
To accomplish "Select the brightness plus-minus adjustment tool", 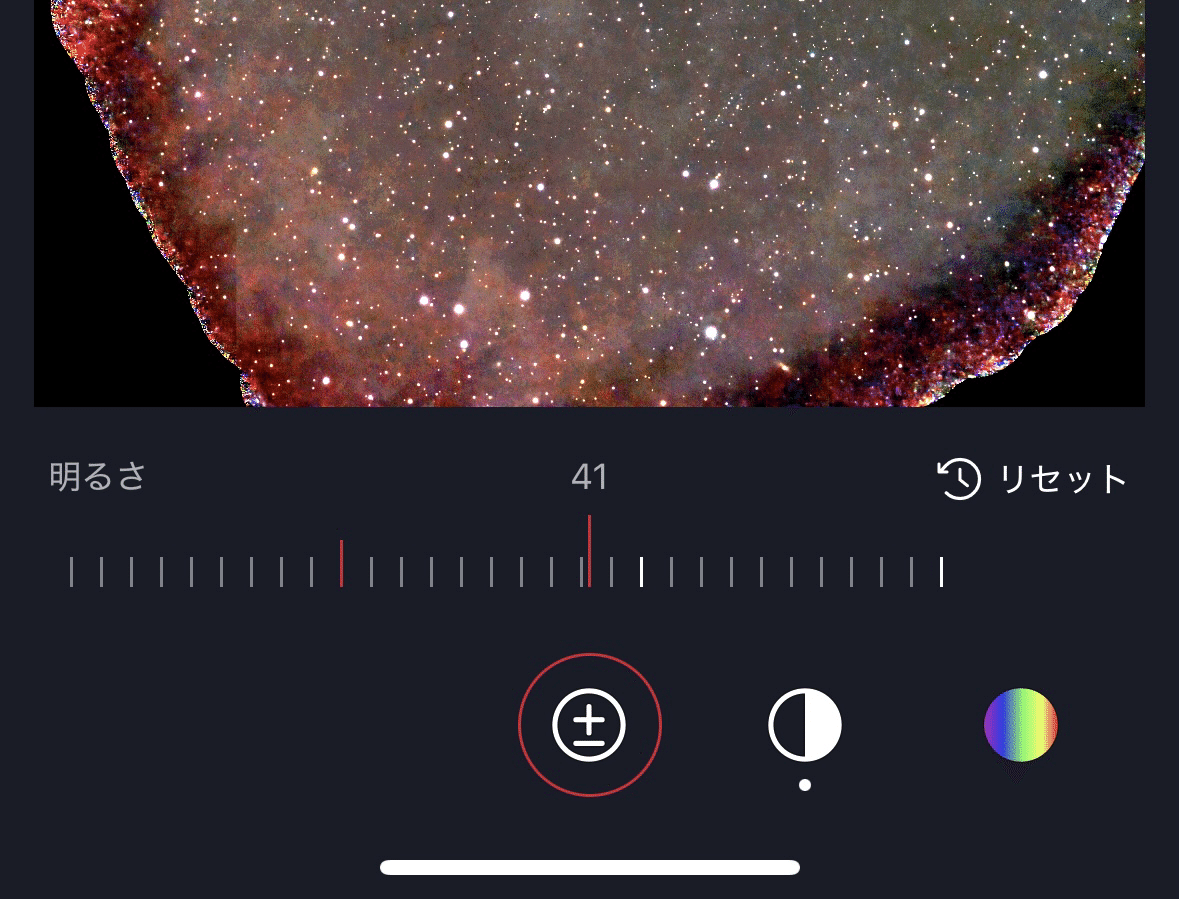I will [589, 725].
